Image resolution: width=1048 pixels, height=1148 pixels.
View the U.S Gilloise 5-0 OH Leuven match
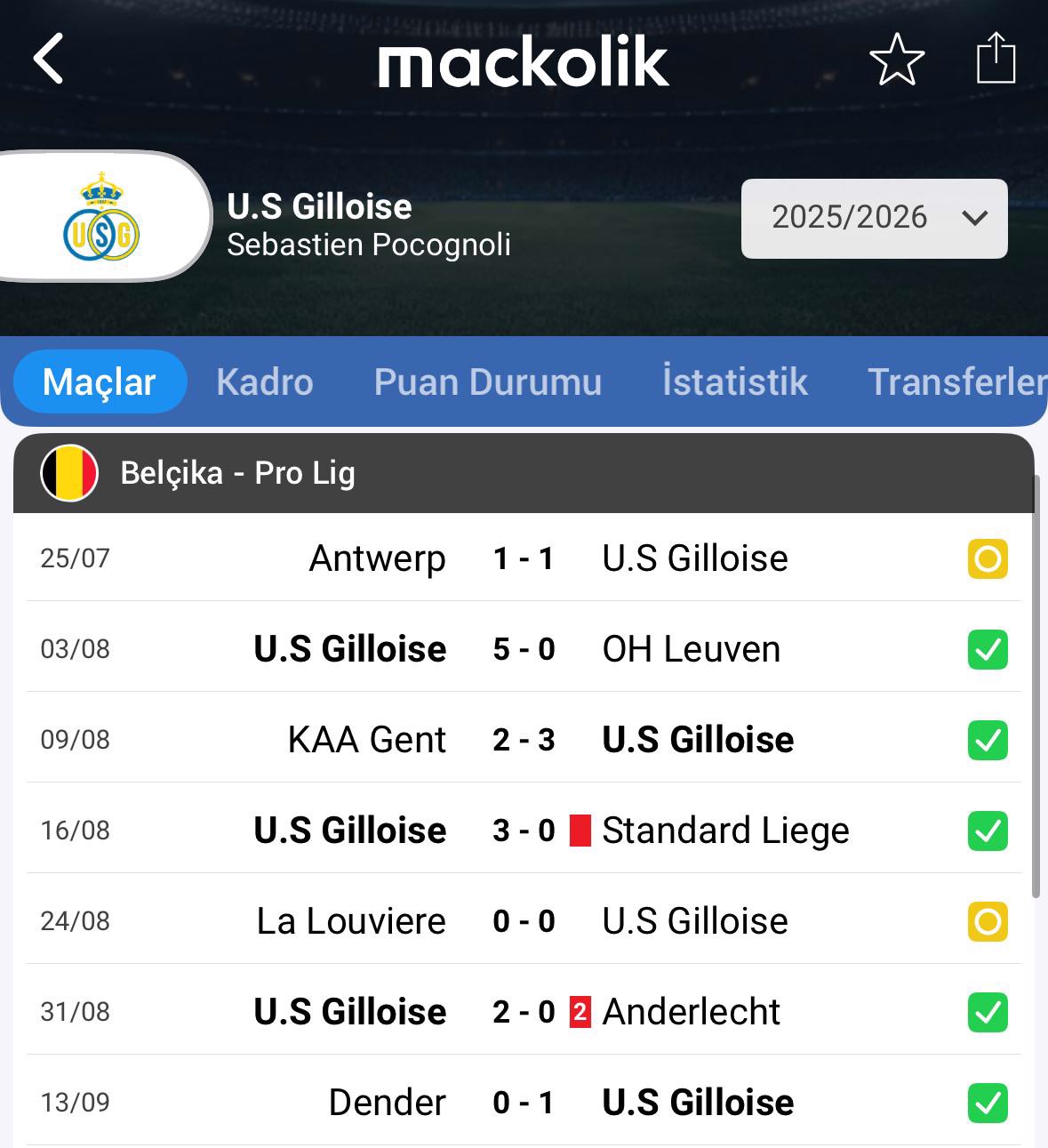[x=523, y=649]
